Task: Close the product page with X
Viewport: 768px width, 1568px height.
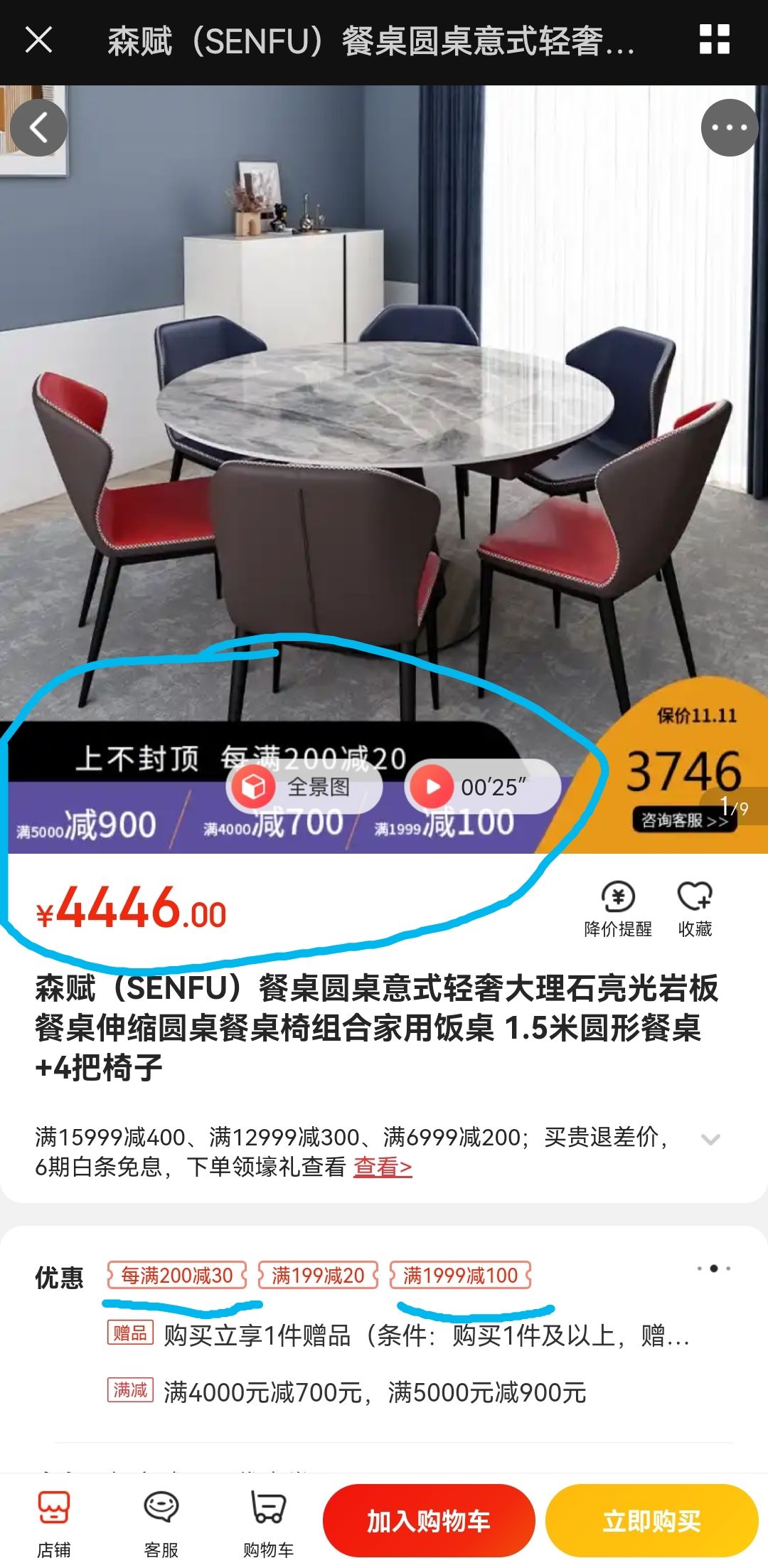Action: tap(38, 40)
